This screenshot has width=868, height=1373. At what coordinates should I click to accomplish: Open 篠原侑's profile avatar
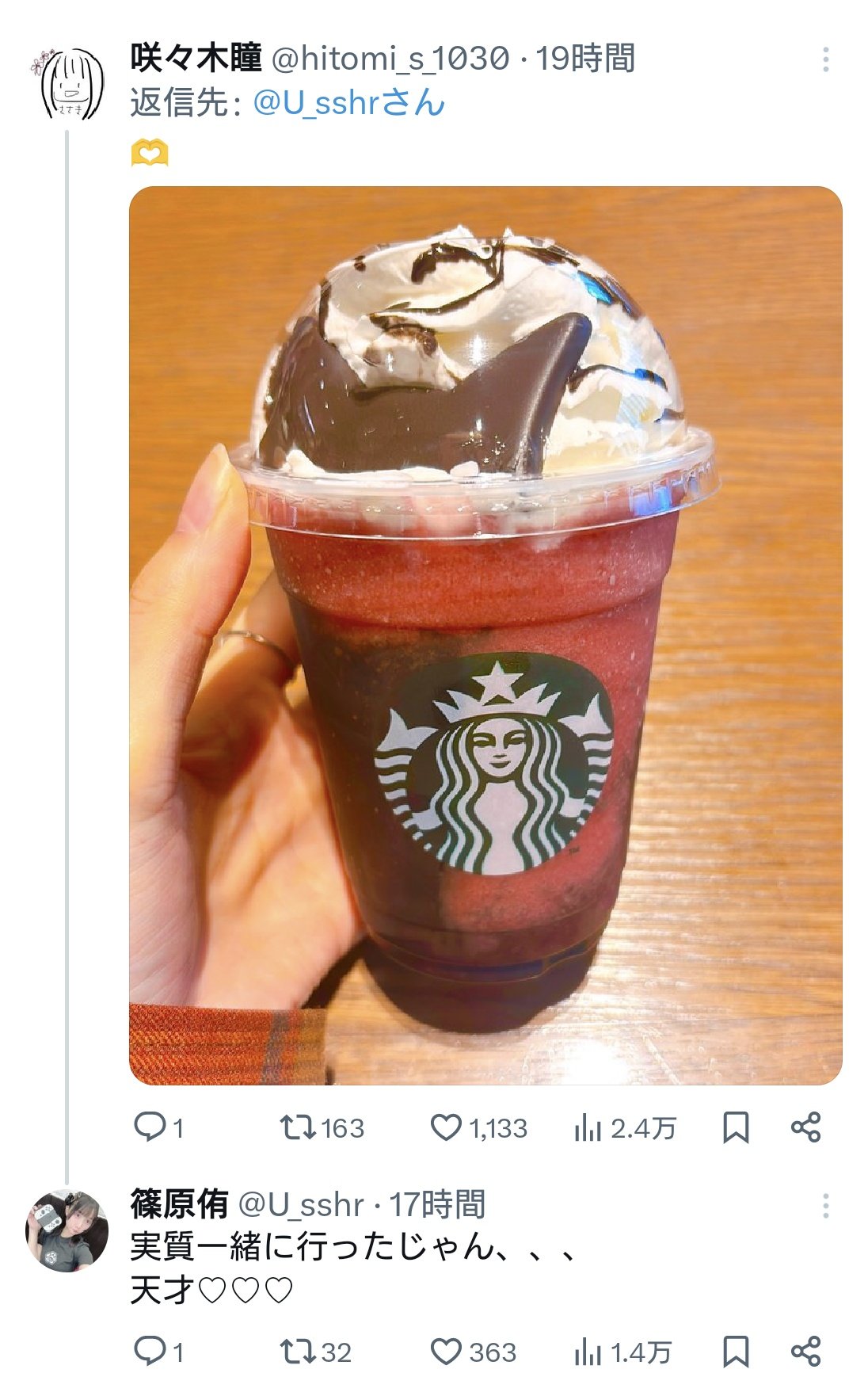(x=67, y=1230)
